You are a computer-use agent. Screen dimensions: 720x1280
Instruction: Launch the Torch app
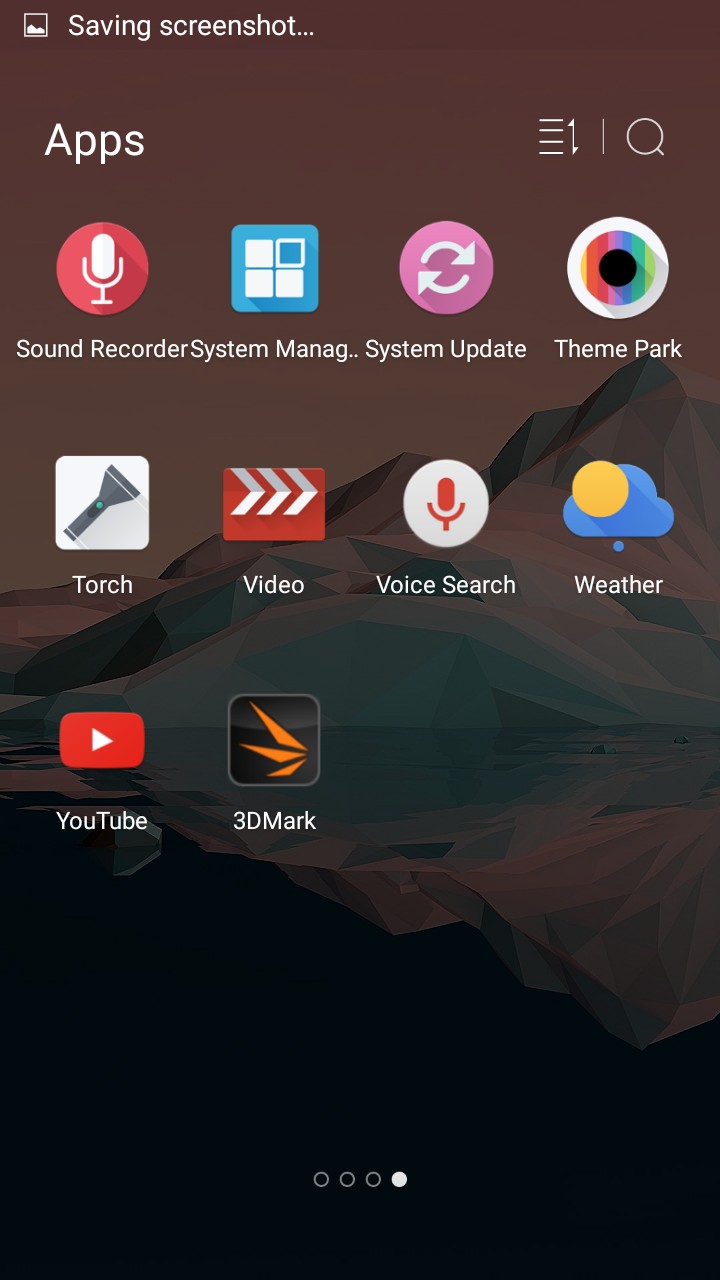point(102,503)
